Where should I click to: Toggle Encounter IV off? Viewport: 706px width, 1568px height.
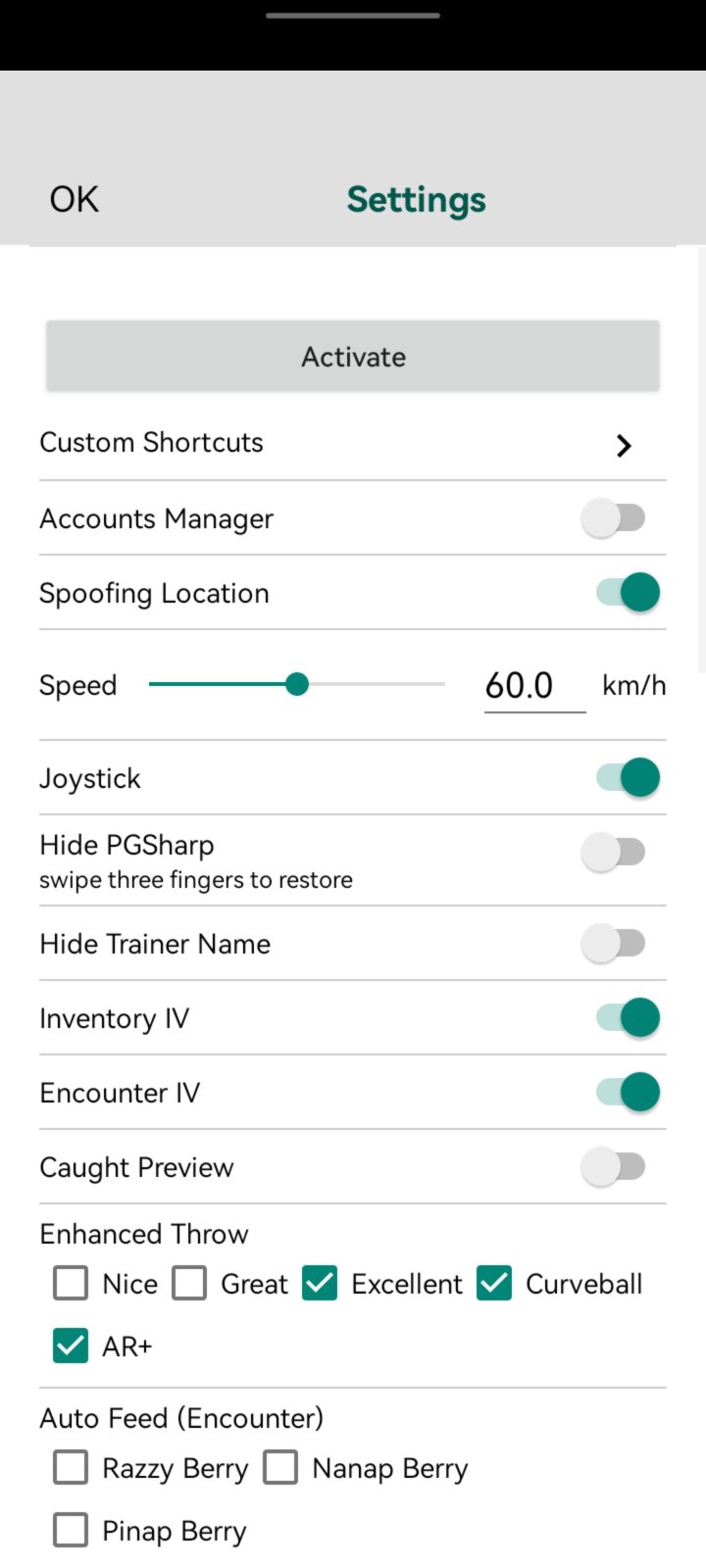click(x=628, y=1092)
